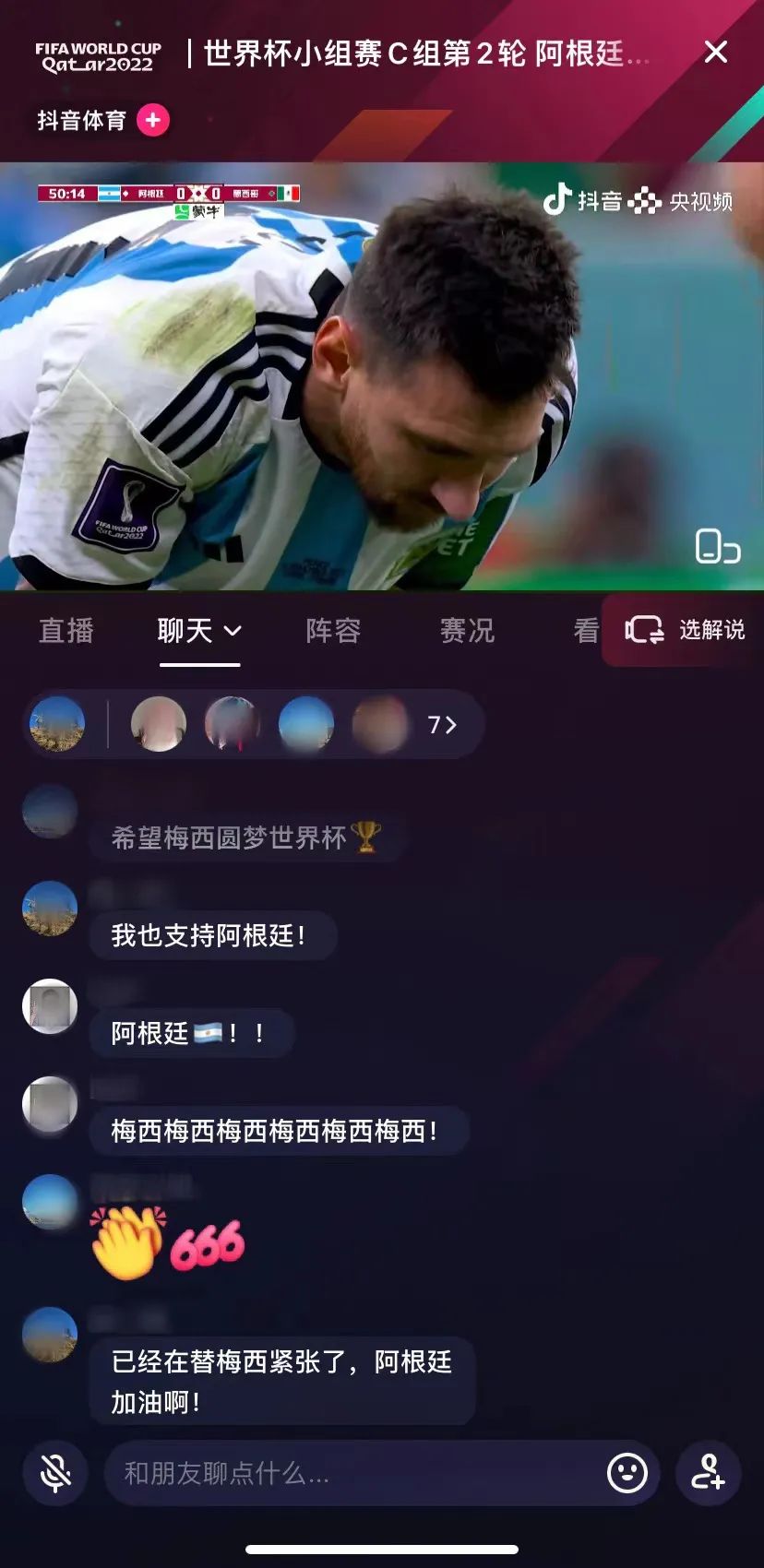
Task: Switch to the 阵容 tab
Action: click(332, 631)
